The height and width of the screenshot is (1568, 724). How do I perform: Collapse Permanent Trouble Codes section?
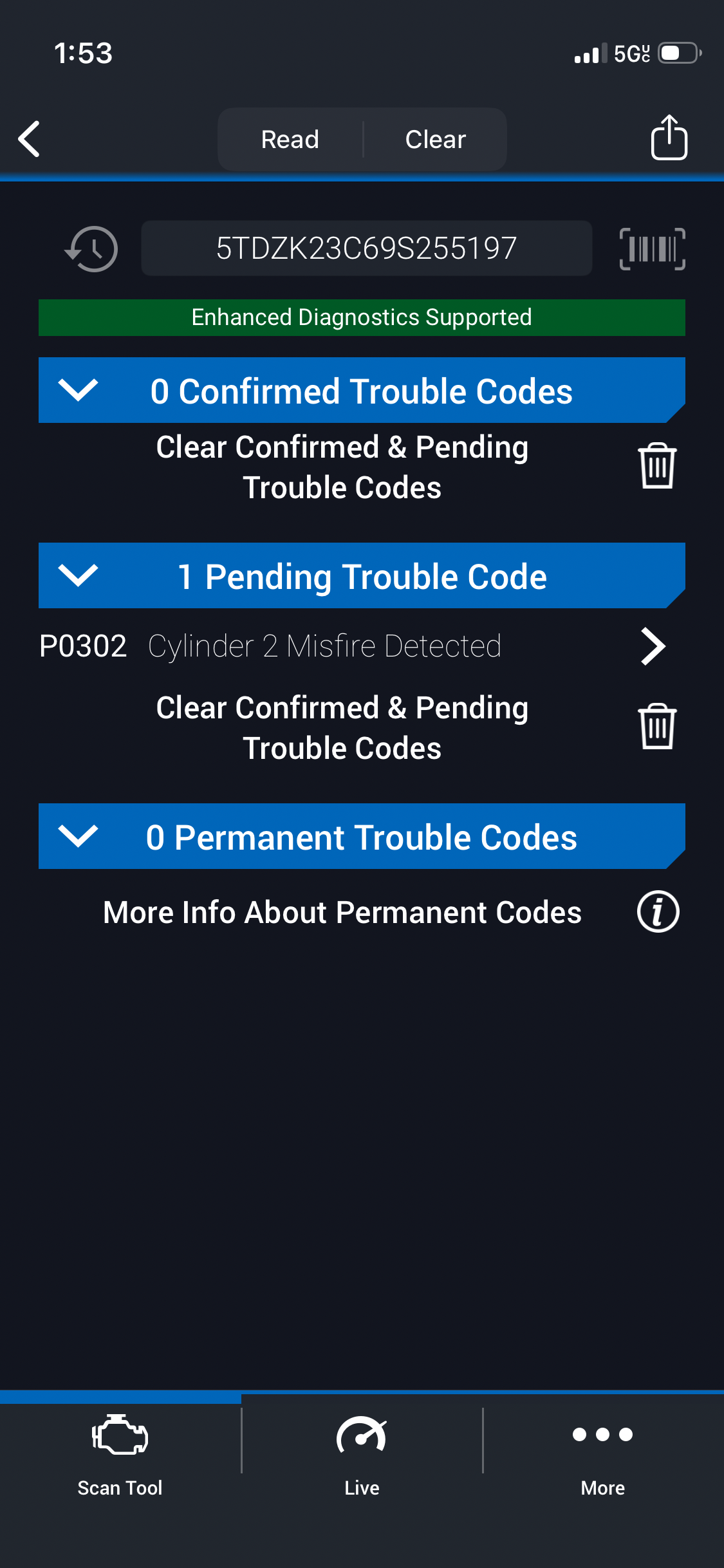pyautogui.click(x=78, y=836)
